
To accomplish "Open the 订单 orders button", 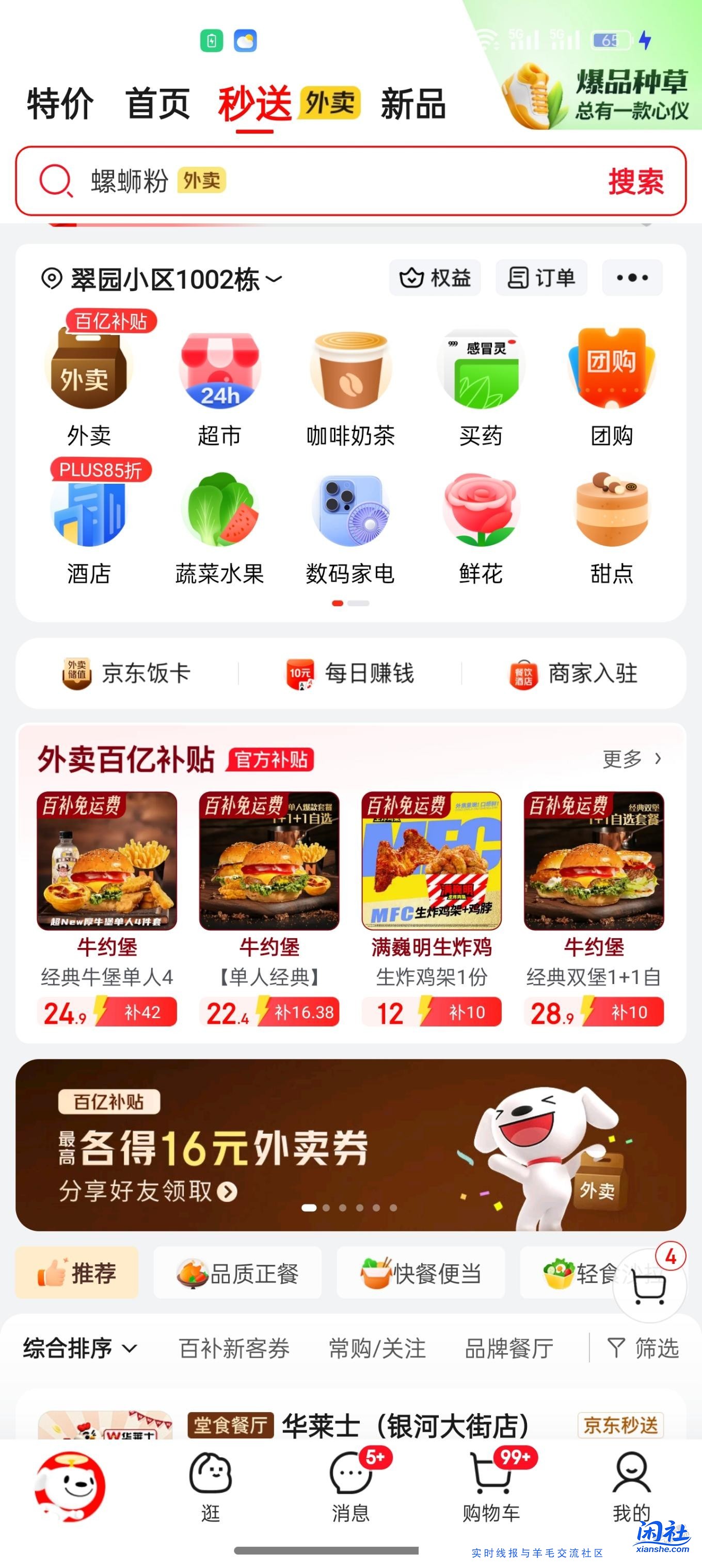I will click(x=541, y=278).
